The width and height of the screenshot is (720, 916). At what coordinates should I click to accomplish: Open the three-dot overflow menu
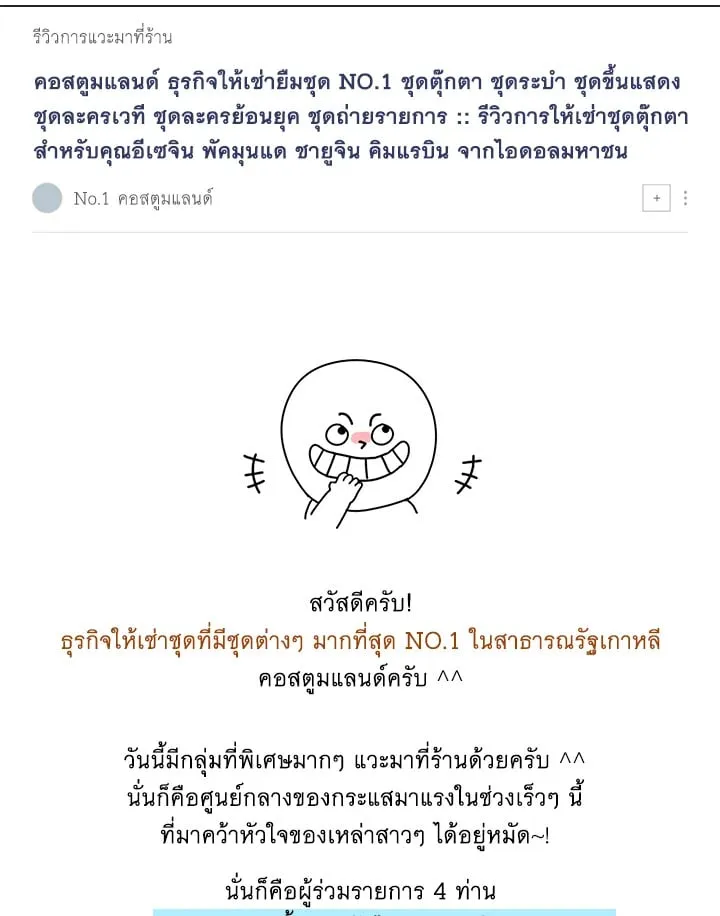tap(685, 198)
